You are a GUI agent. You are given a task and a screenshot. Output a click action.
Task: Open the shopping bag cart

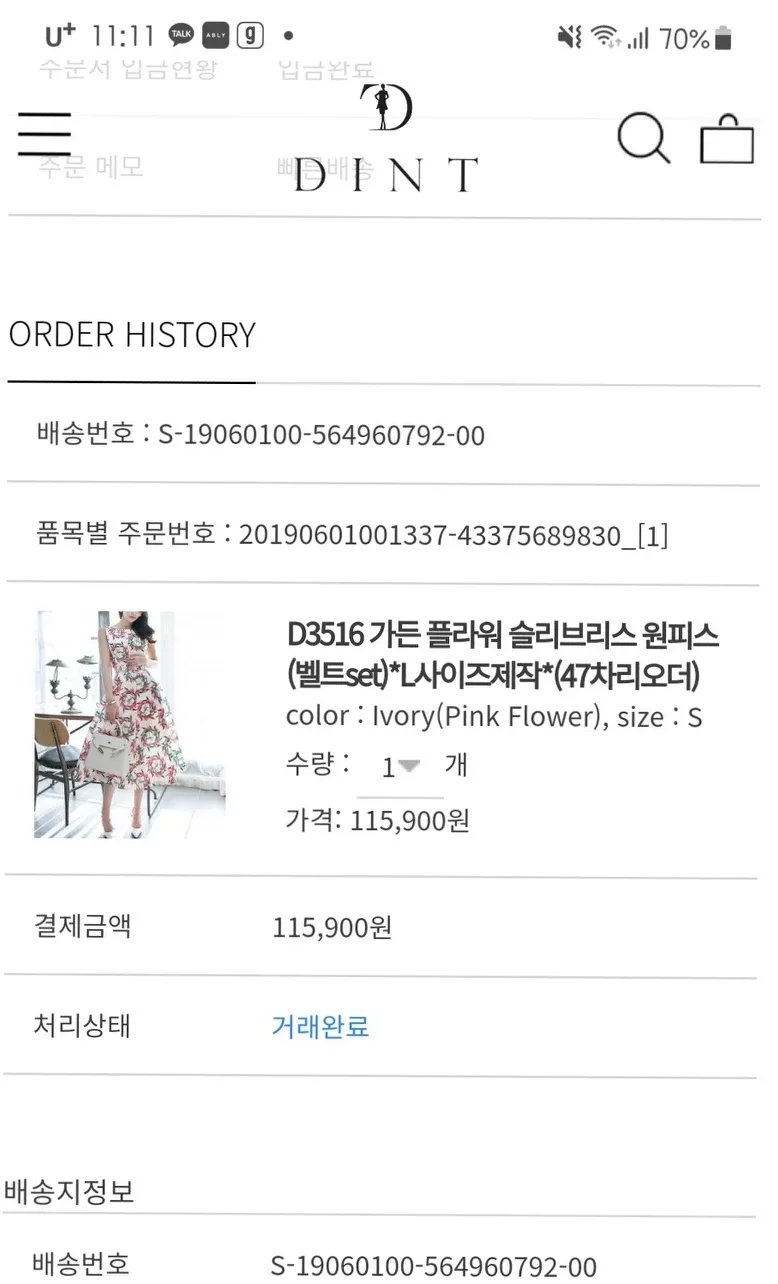(726, 138)
